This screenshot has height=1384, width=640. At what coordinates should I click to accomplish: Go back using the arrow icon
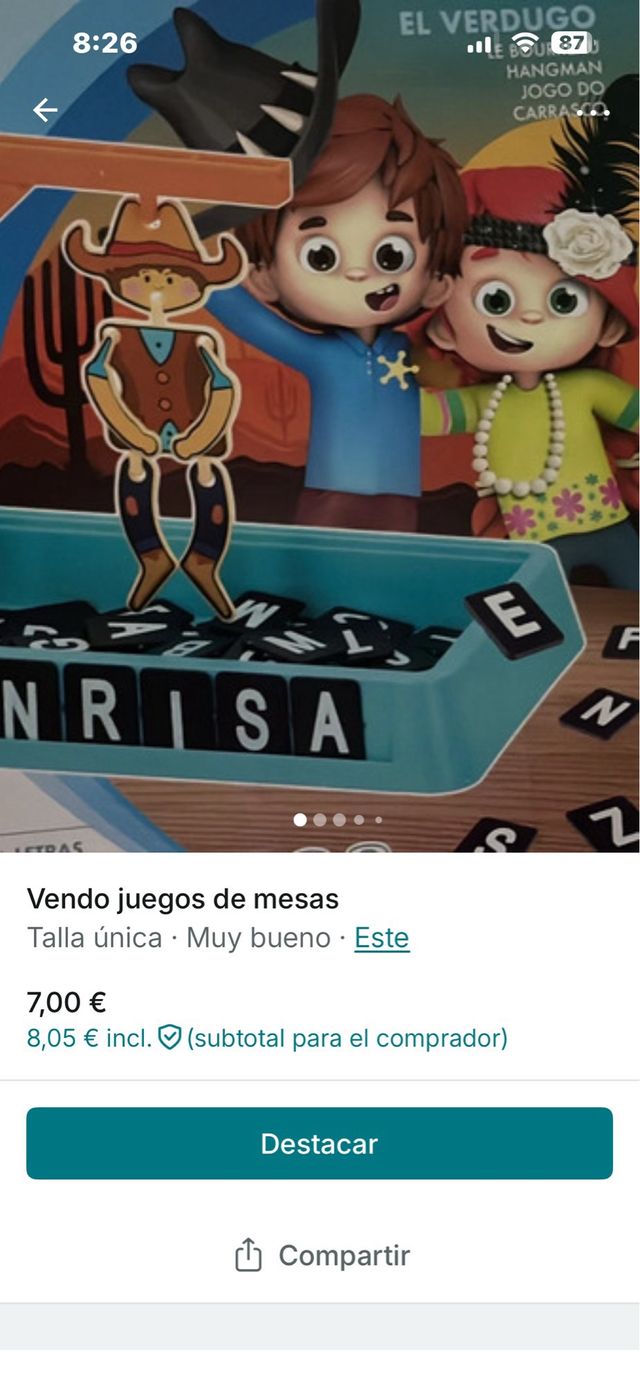point(45,110)
